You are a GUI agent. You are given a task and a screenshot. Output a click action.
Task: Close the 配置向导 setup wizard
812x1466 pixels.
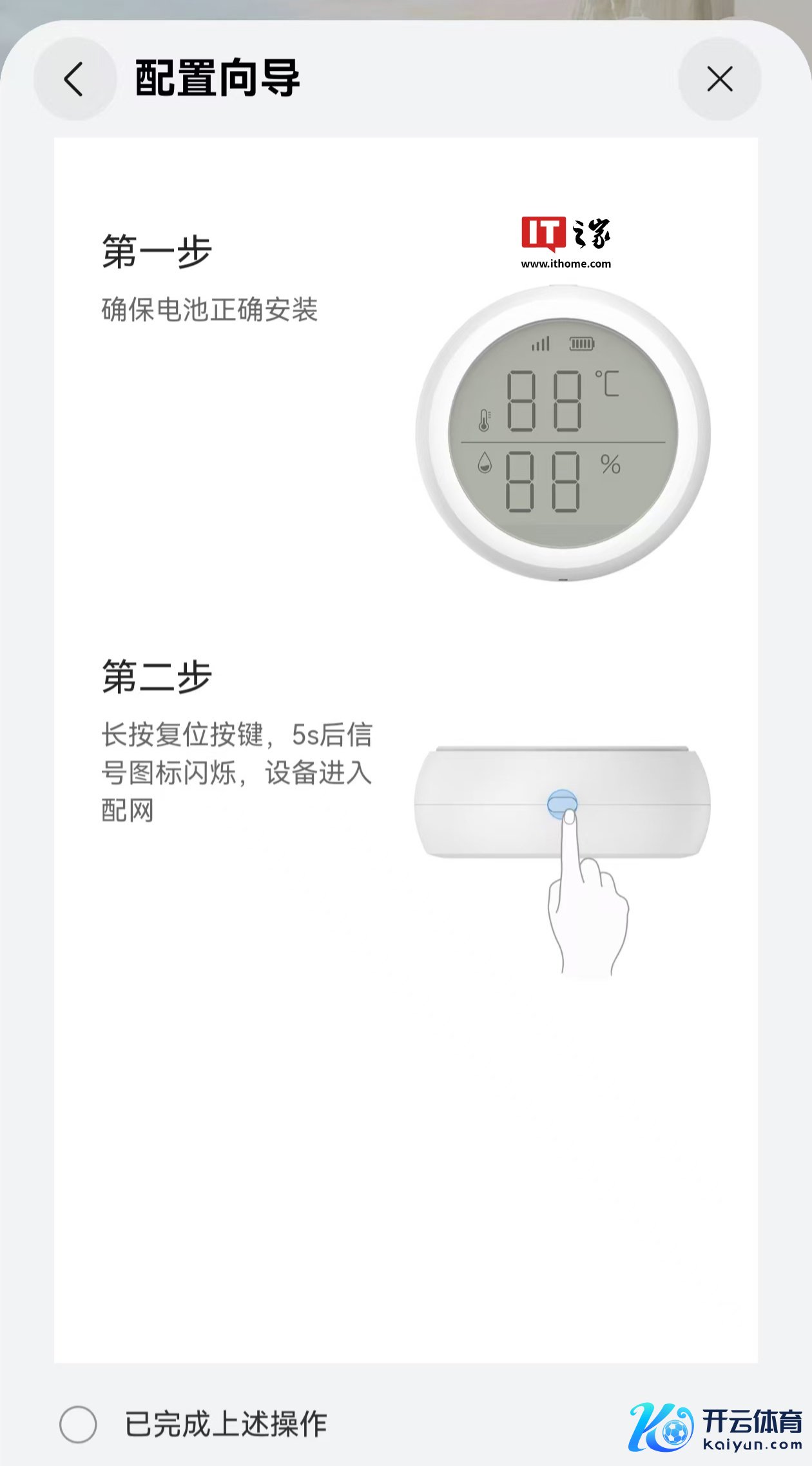(719, 79)
